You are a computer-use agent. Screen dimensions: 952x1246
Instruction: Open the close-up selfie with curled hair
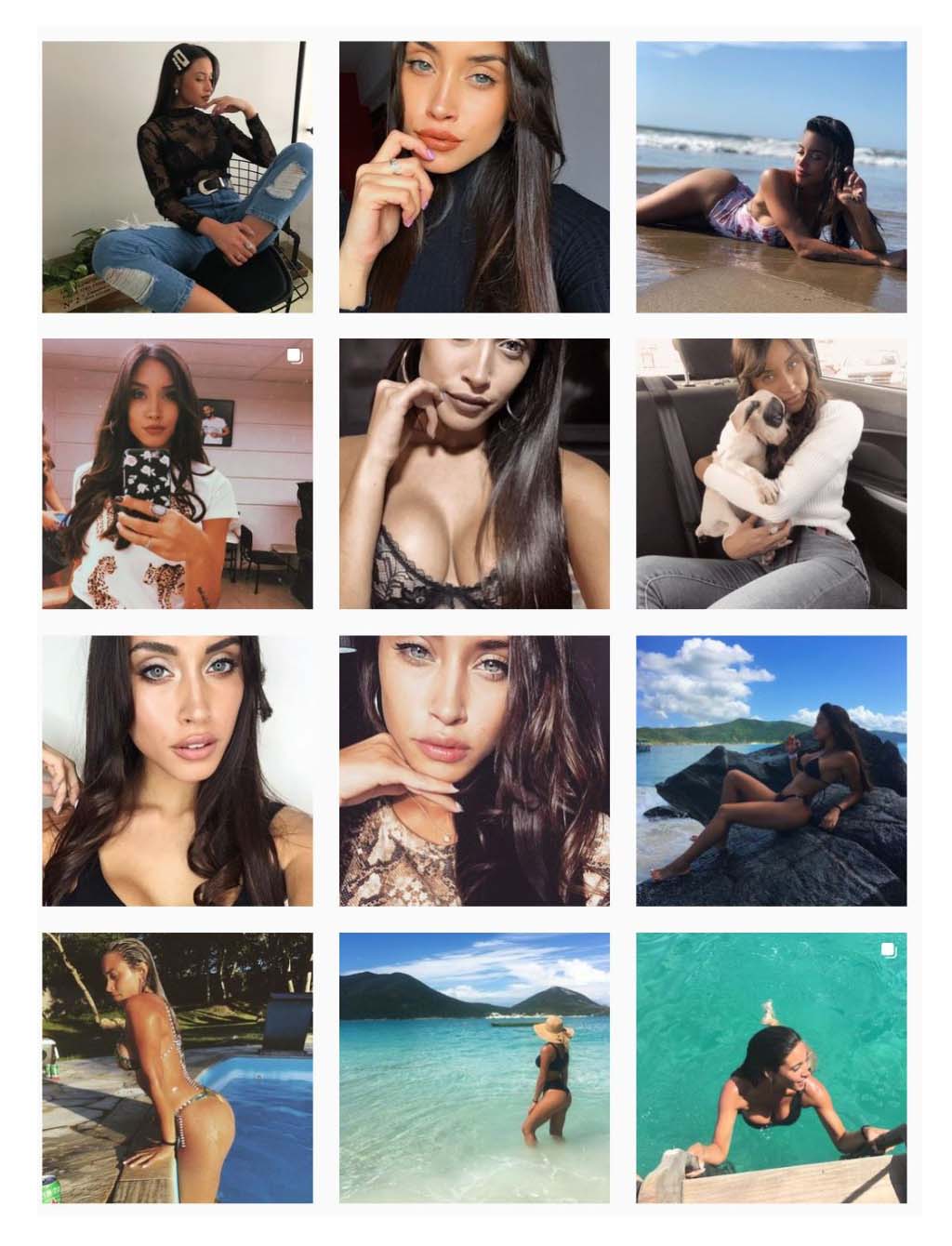click(177, 770)
